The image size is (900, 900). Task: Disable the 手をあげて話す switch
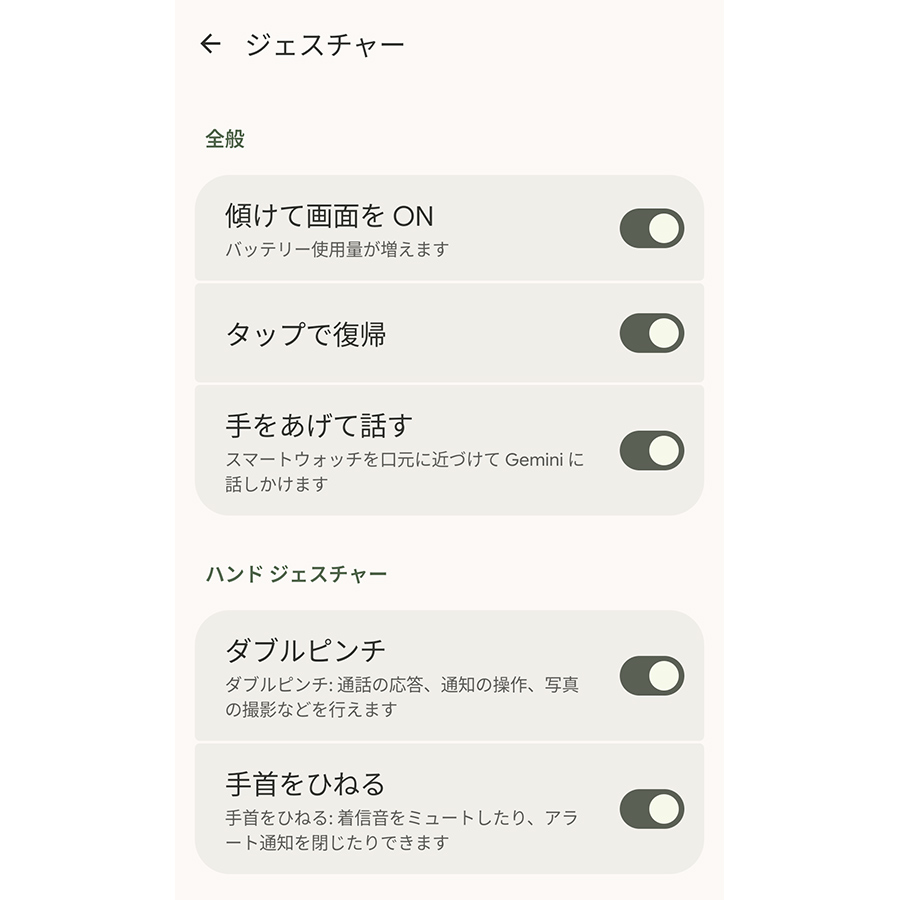[x=651, y=451]
